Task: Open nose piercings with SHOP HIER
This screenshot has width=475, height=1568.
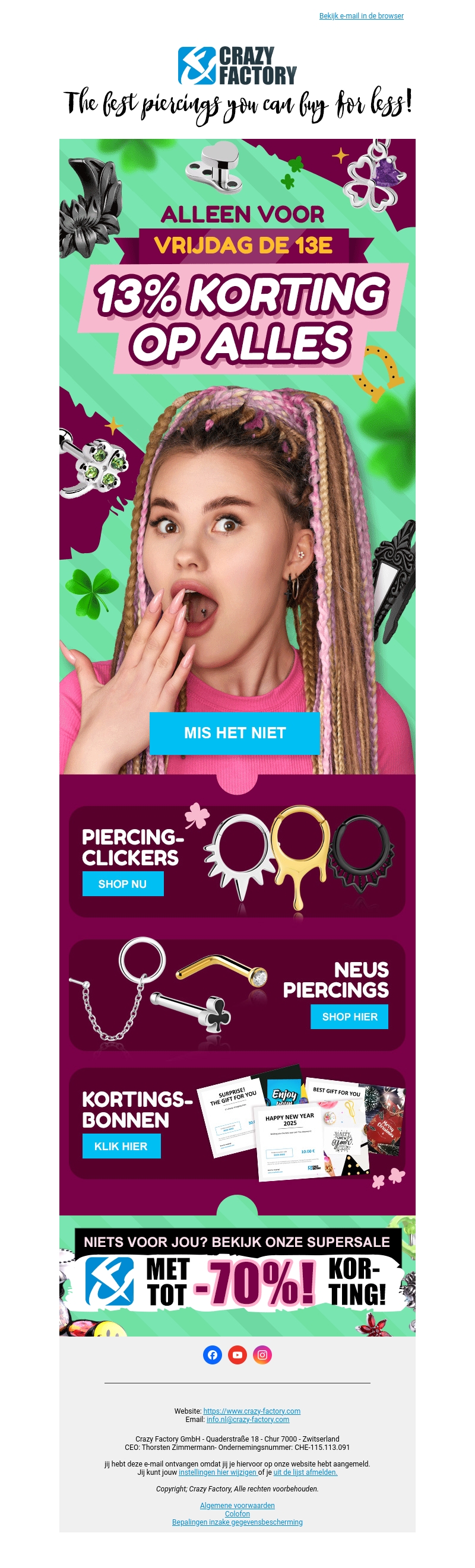Action: point(349,1017)
